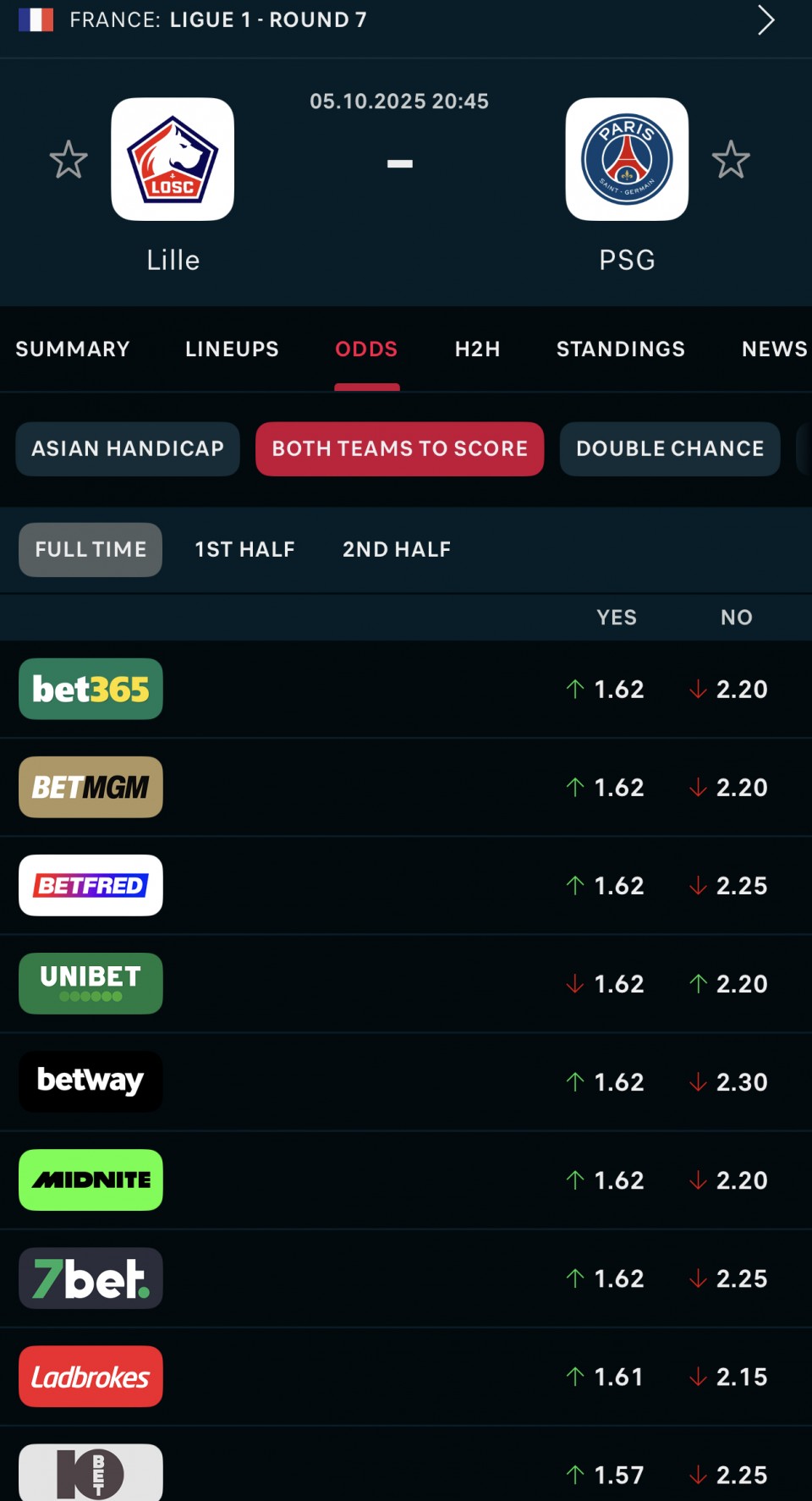The image size is (812, 1501).
Task: Open the Ladbrokes bookmaker logo
Action: coord(91,1376)
